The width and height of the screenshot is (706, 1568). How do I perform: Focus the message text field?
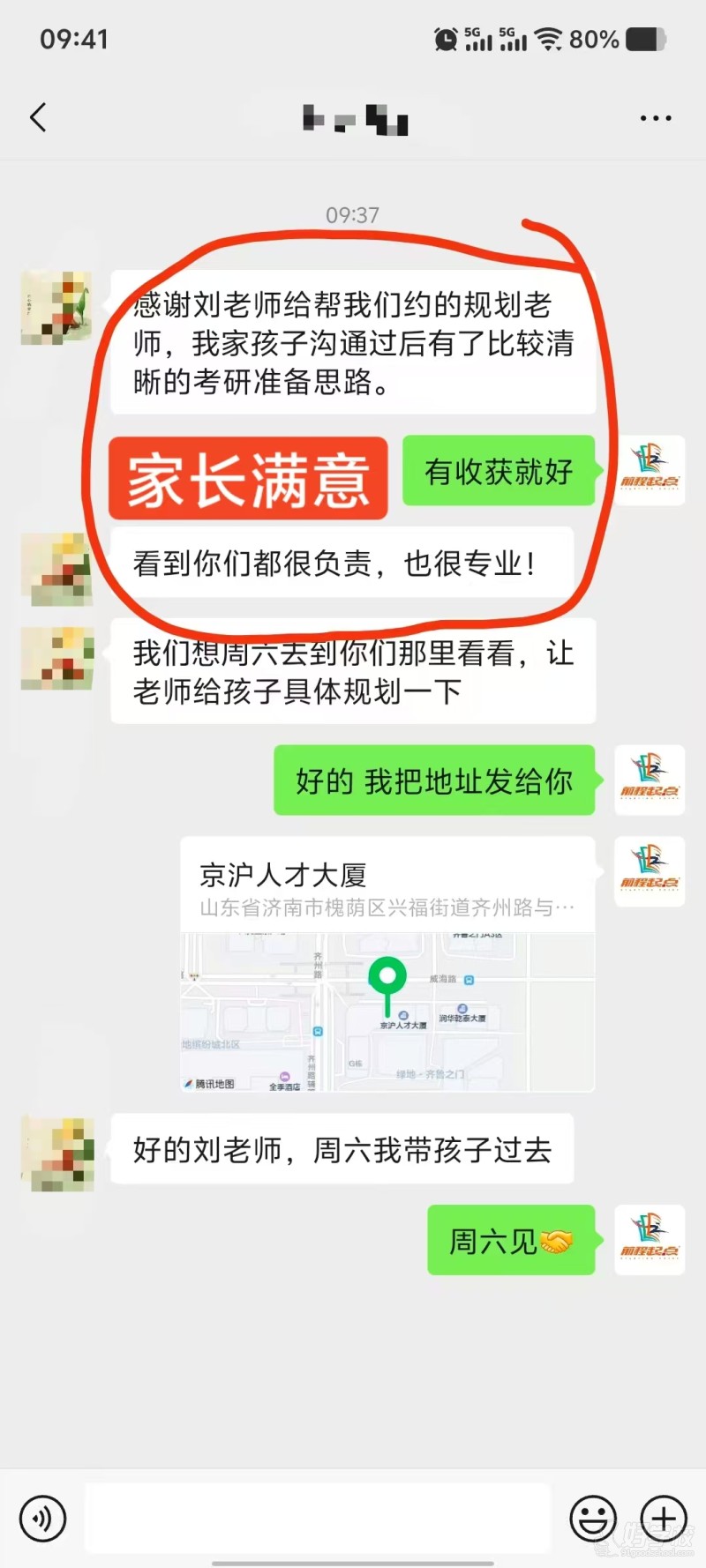click(x=318, y=1518)
